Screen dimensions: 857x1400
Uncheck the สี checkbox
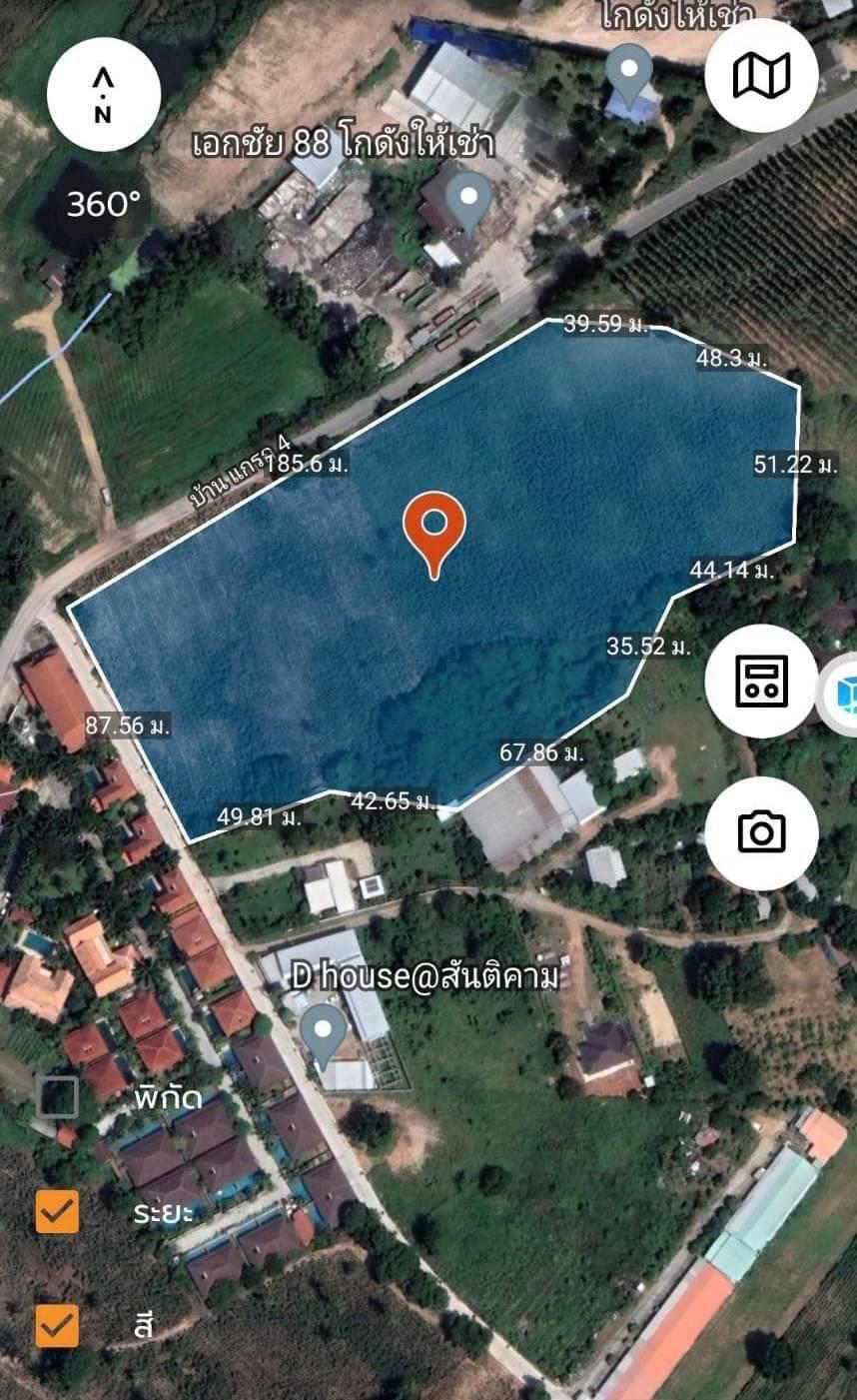click(58, 1325)
